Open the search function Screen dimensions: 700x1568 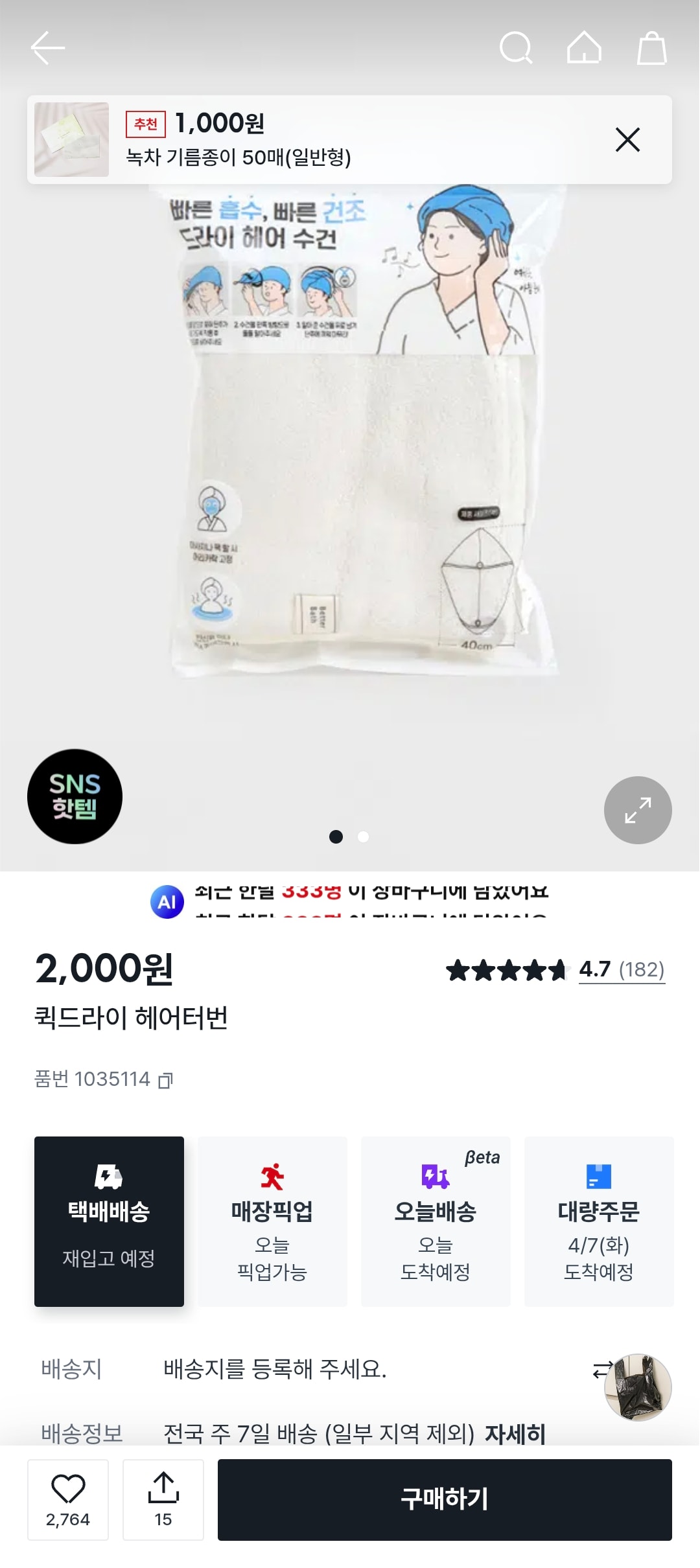click(517, 47)
